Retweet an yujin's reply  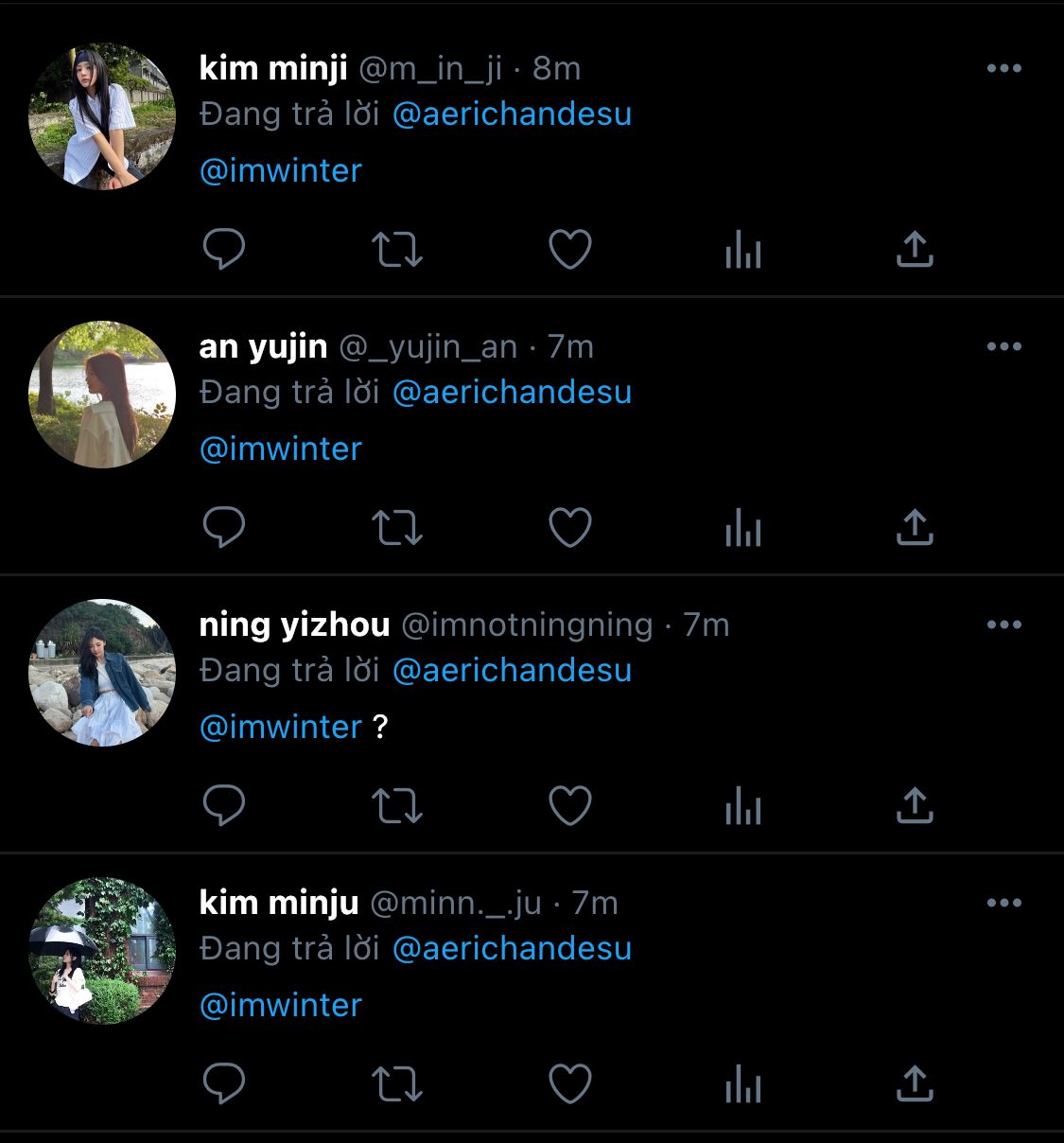(396, 528)
